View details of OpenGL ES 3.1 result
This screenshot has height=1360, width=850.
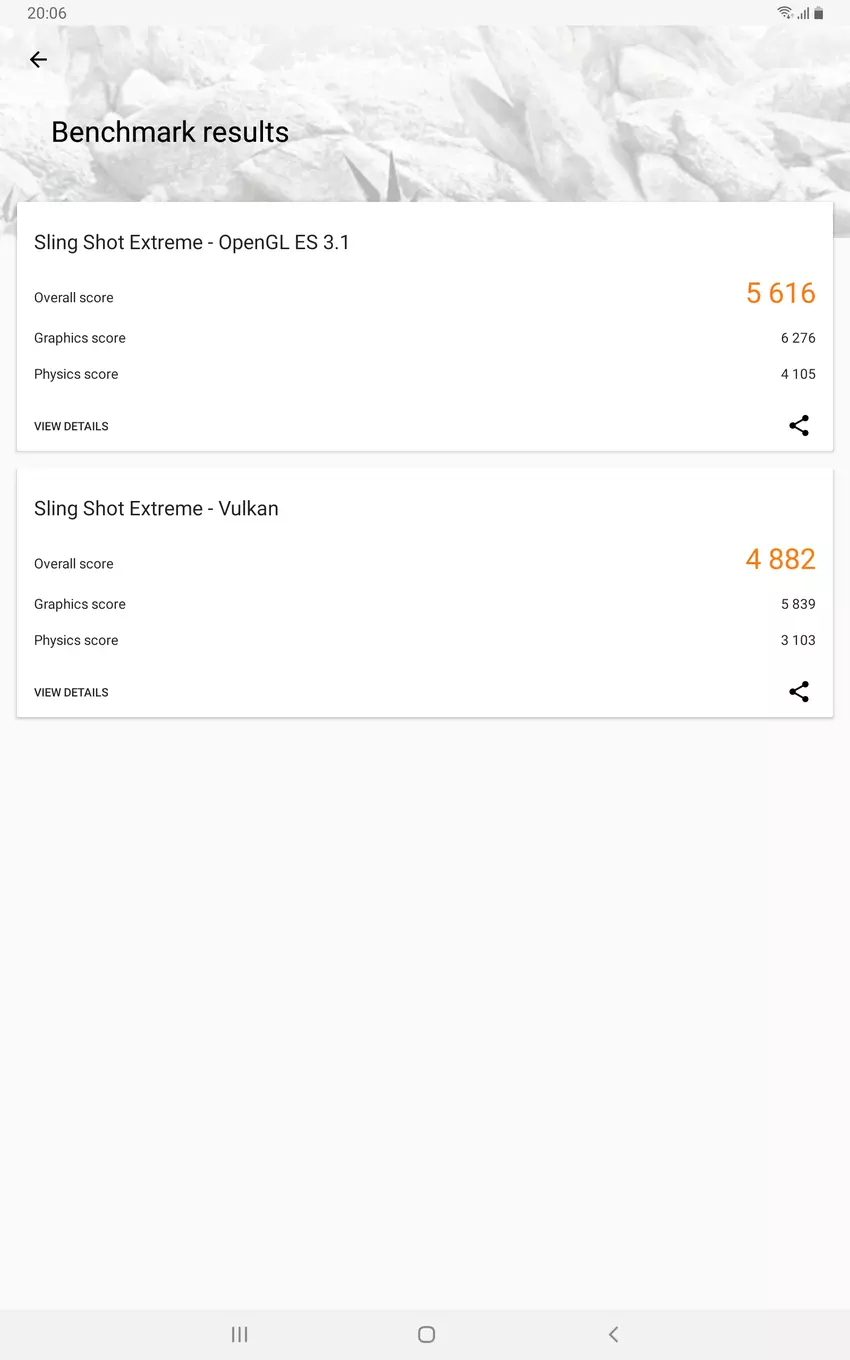[x=71, y=426]
